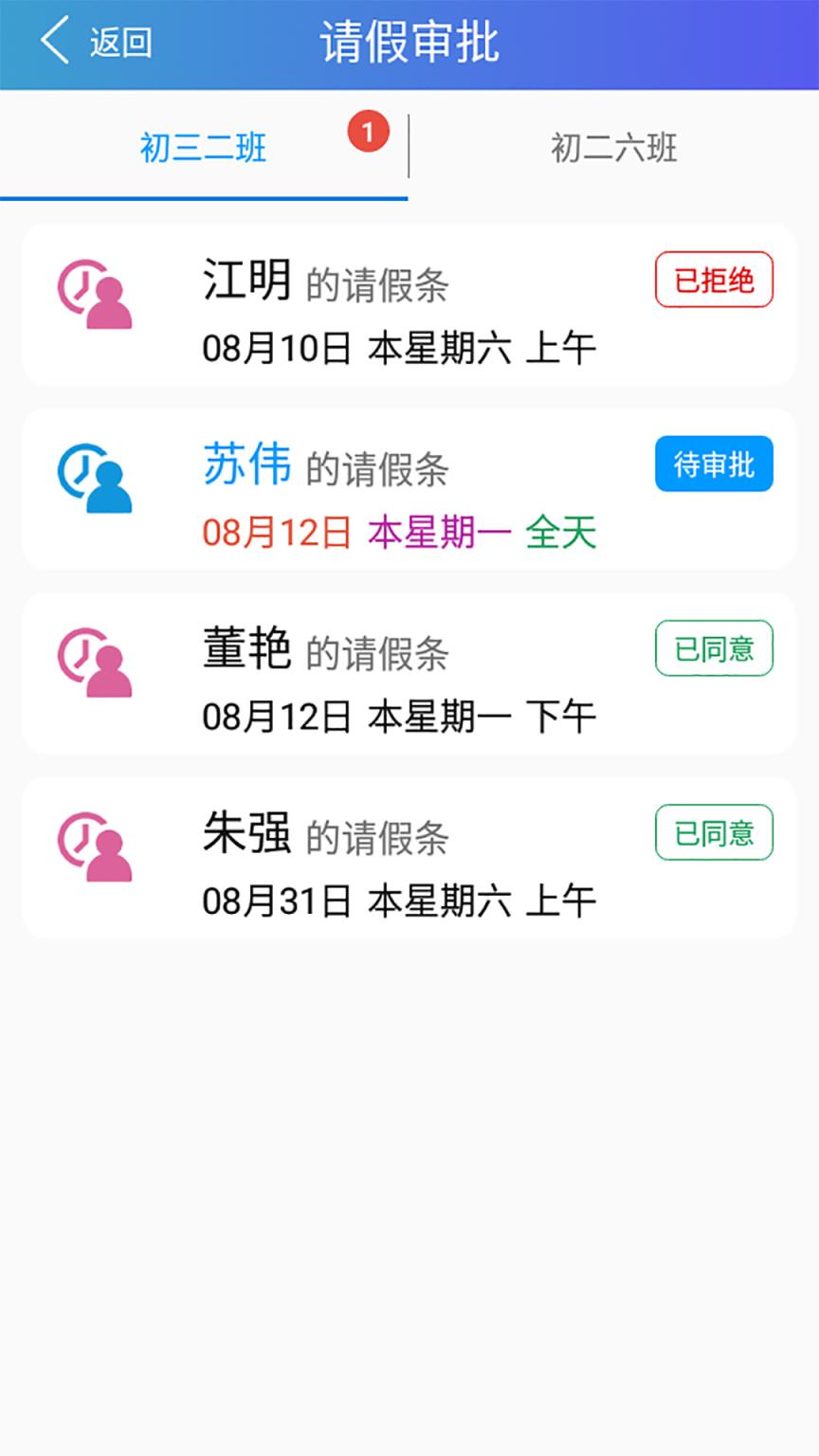Switch to the 初二六班 tab
This screenshot has height=1456, width=819.
coord(616,149)
